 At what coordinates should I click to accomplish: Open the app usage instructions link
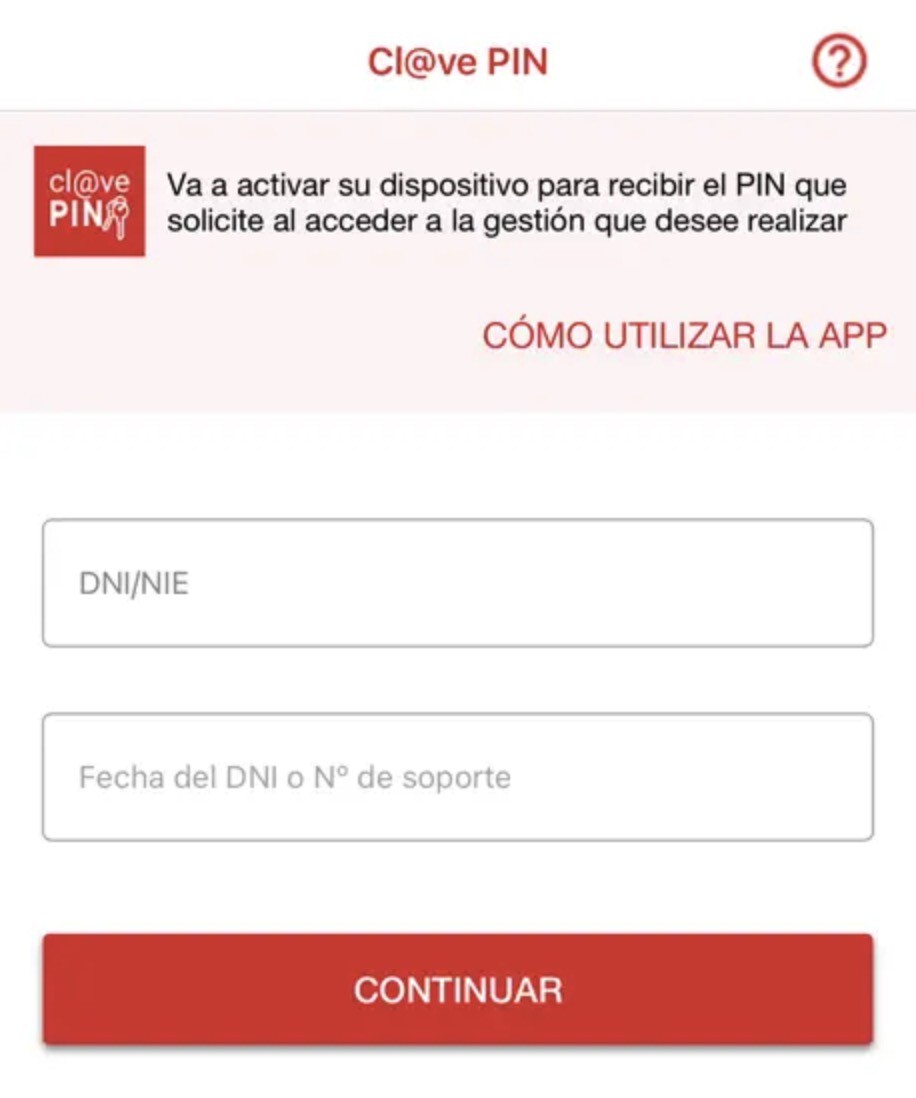(x=688, y=336)
